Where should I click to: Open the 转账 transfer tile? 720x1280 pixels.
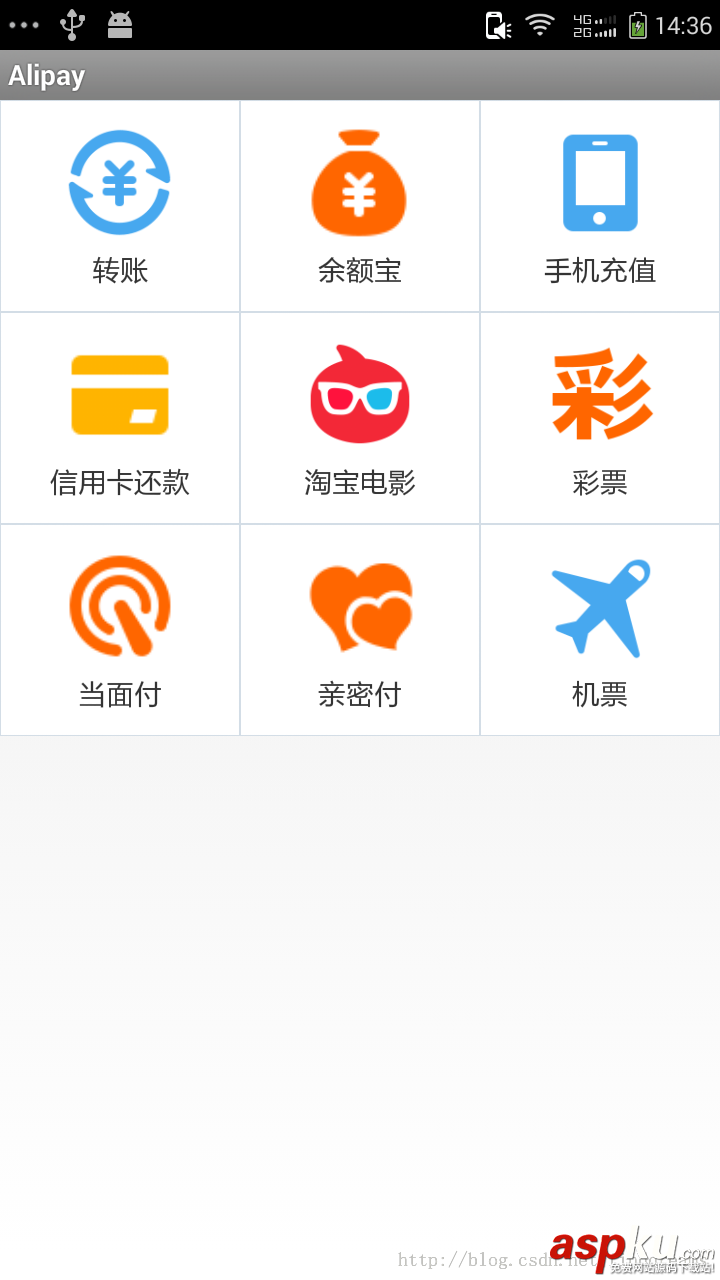point(120,206)
